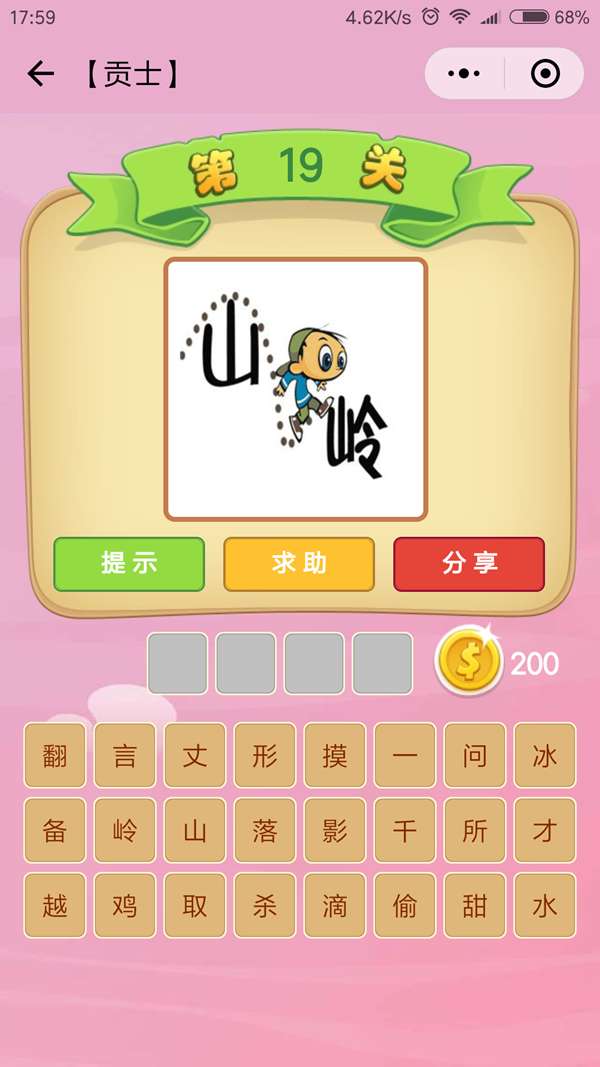
Task: Tap the red 分享 share button
Action: pos(469,564)
